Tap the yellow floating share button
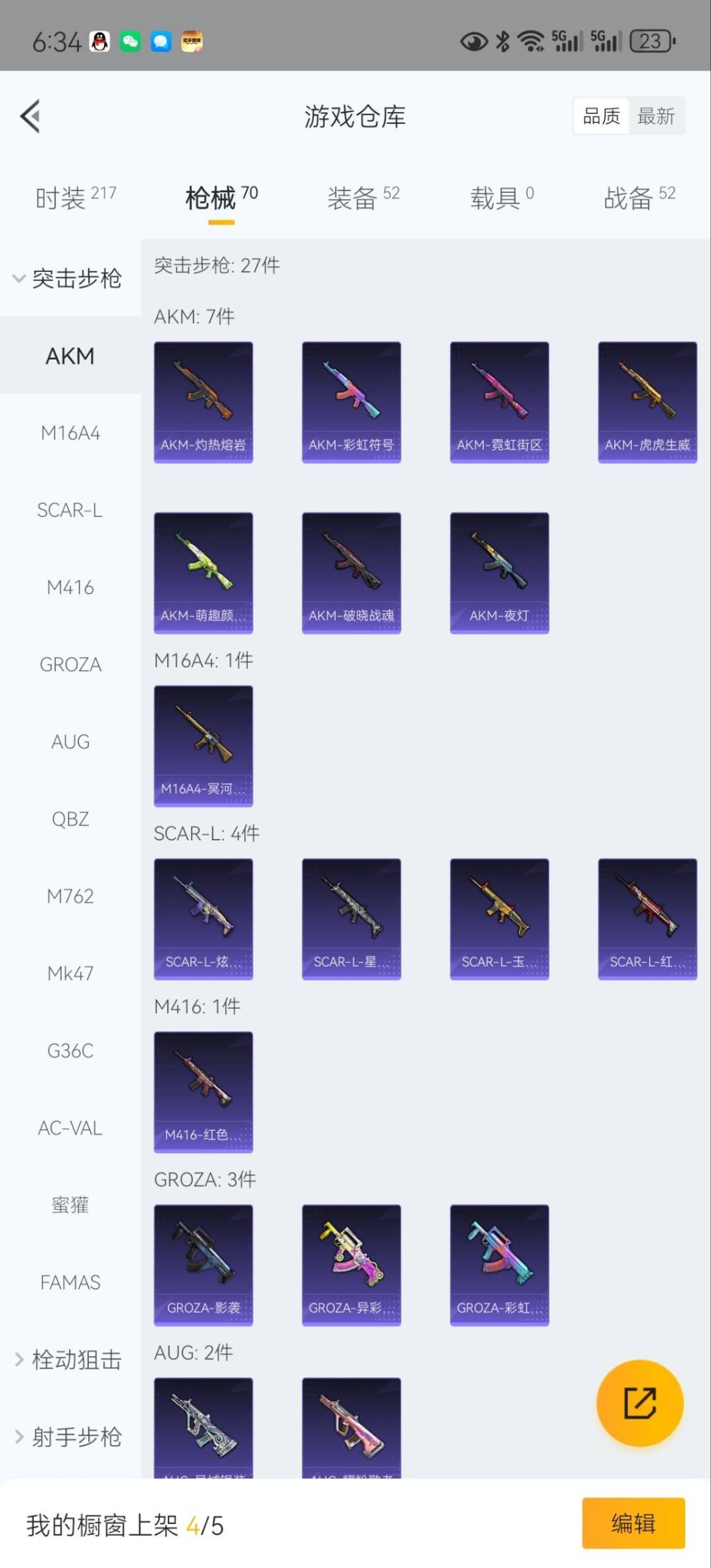The image size is (711, 1568). 639,1403
